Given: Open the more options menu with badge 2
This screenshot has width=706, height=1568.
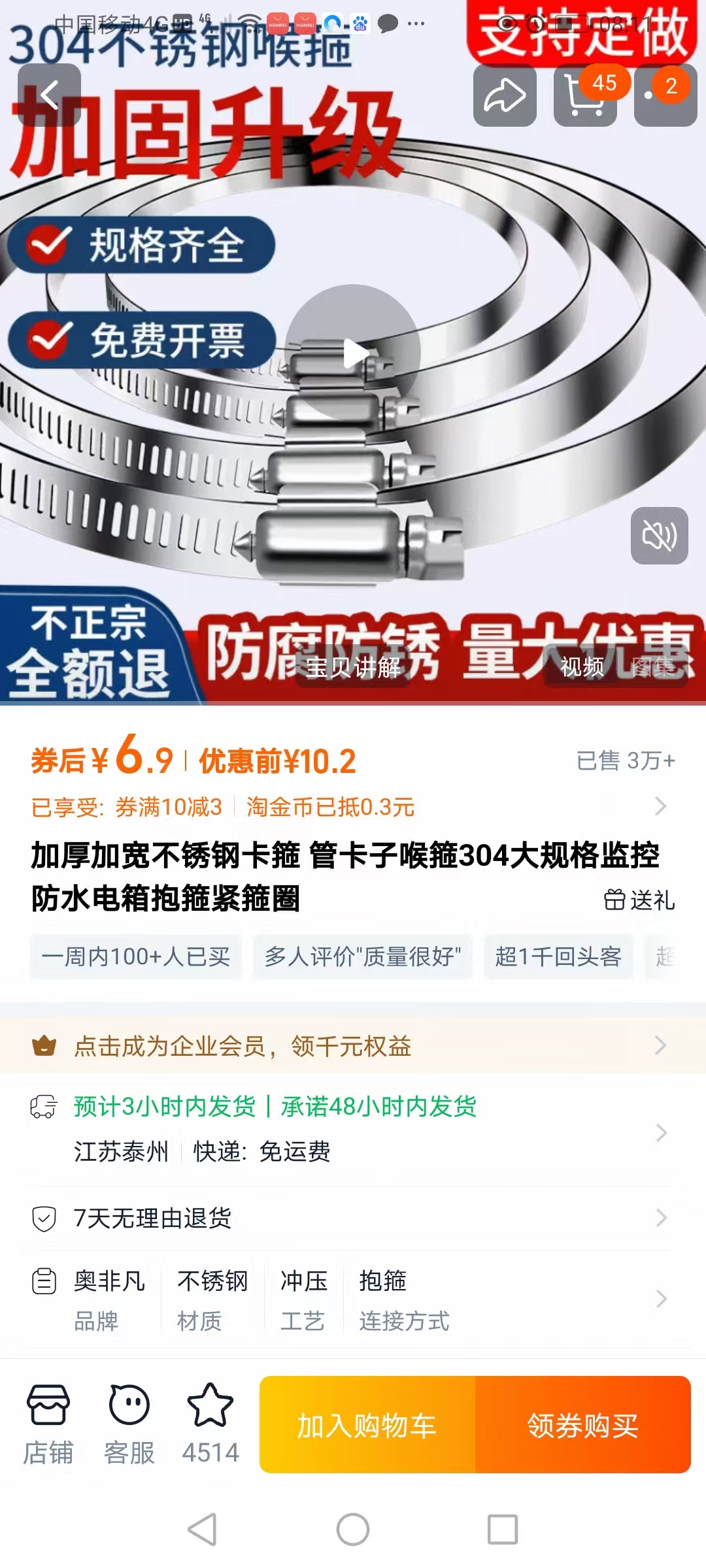Looking at the screenshot, I should point(665,96).
